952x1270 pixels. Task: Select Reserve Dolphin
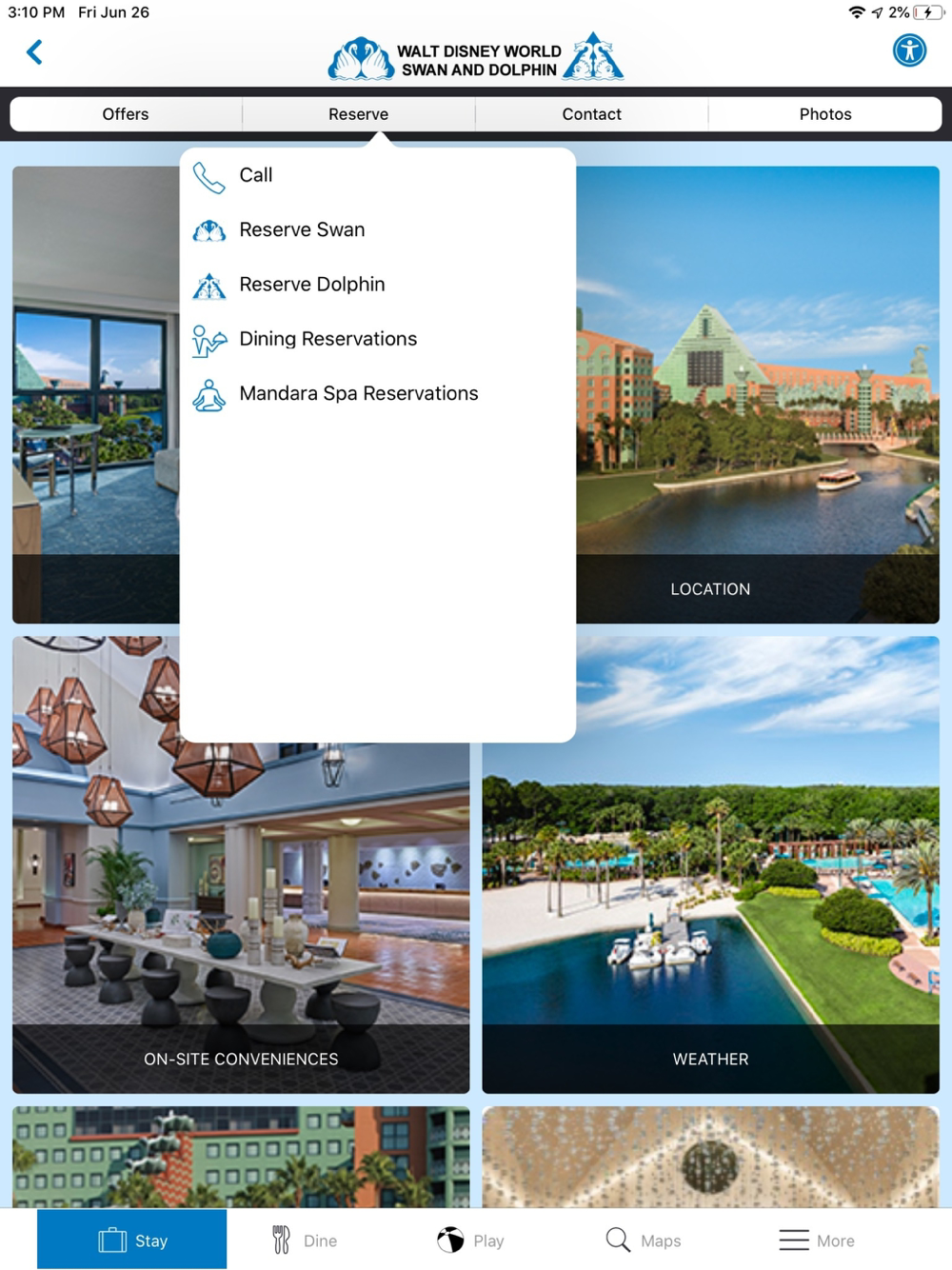378,284
